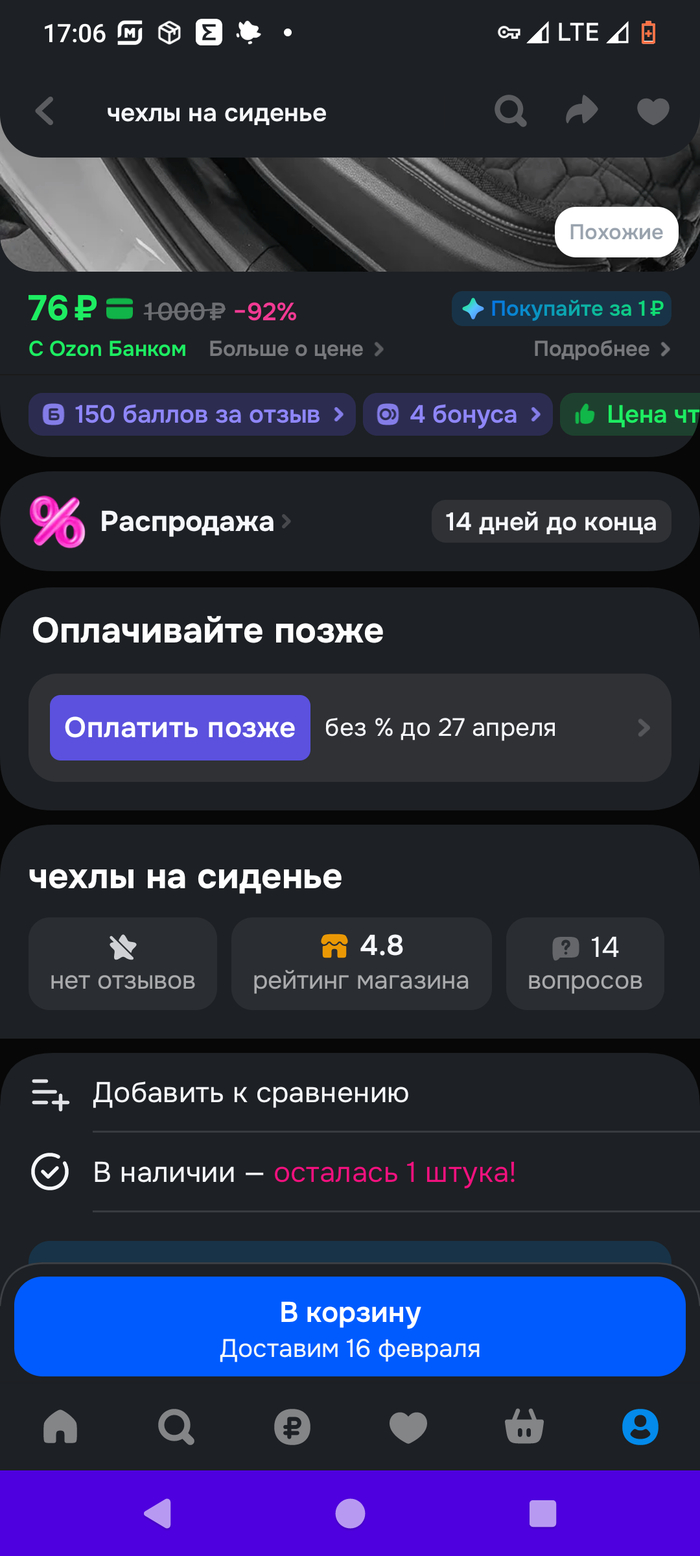Viewport: 700px width, 1556px height.
Task: Open Подробнее link
Action: point(601,349)
